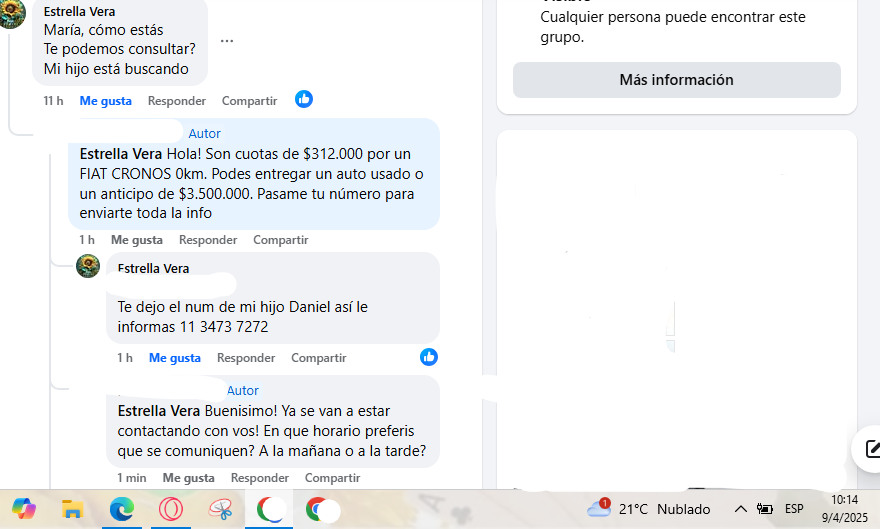View reactions on the 'María, cómo estás' comment
Image resolution: width=880 pixels, height=529 pixels.
[304, 99]
